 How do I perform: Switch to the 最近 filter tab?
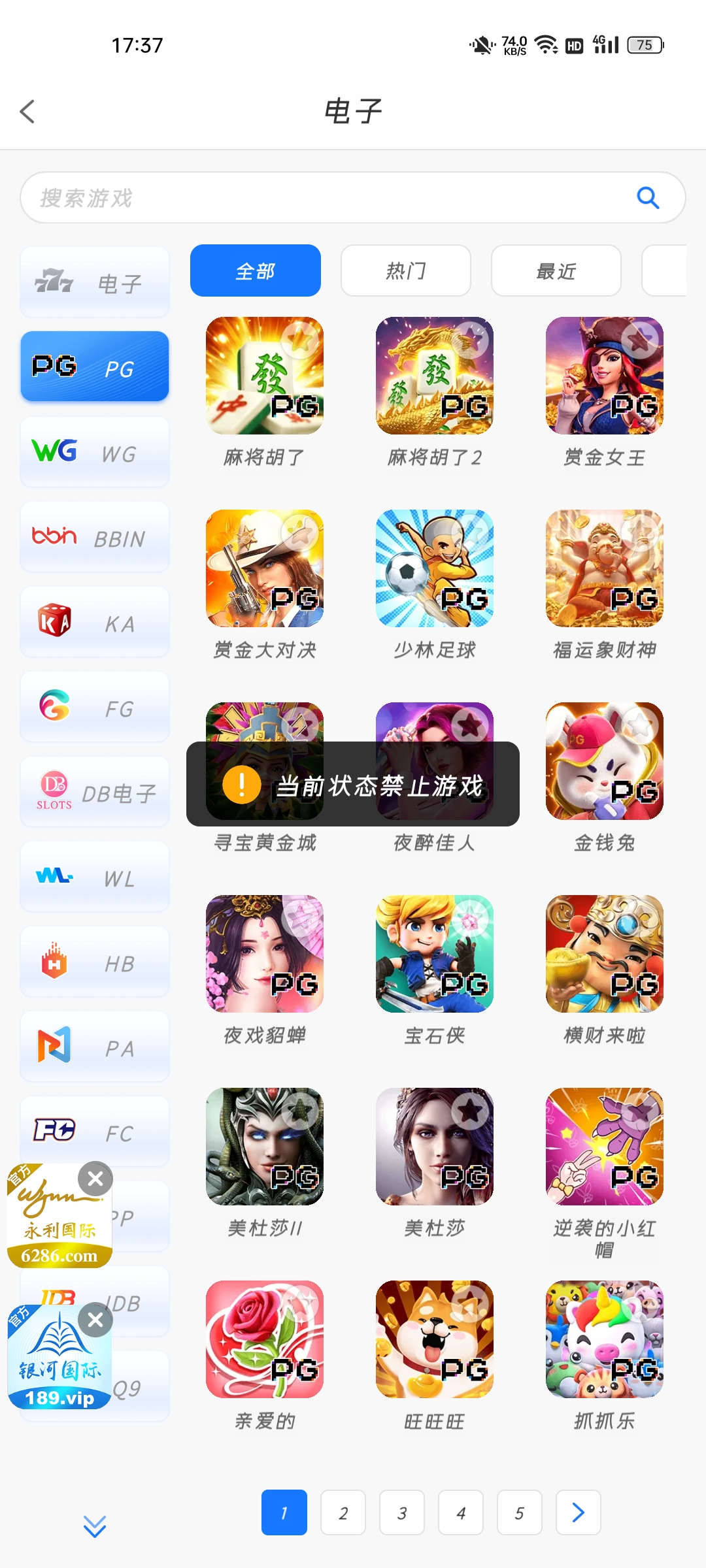click(x=556, y=270)
